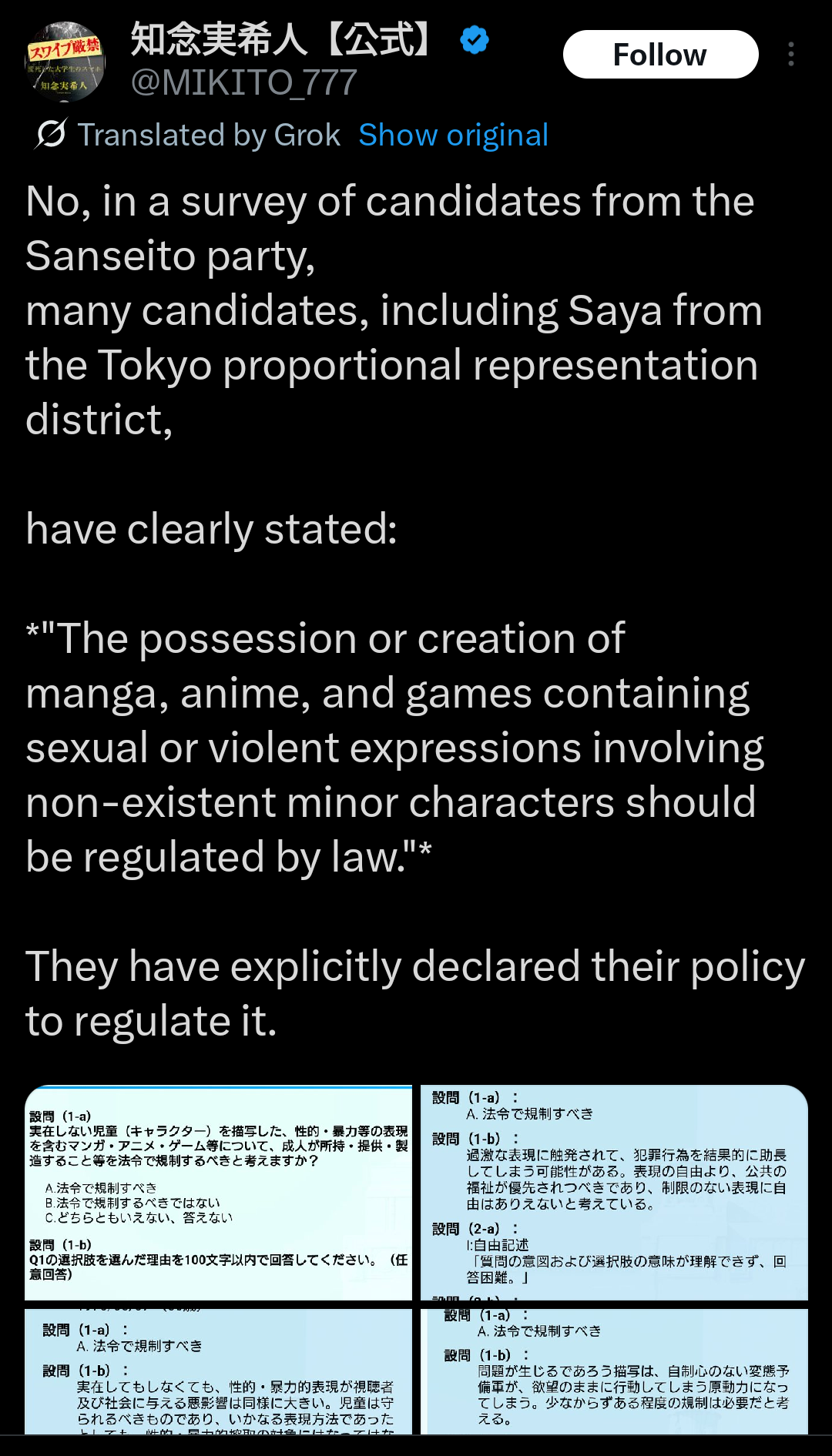The image size is (832, 1456).
Task: Show original untranslated post text
Action: click(453, 136)
